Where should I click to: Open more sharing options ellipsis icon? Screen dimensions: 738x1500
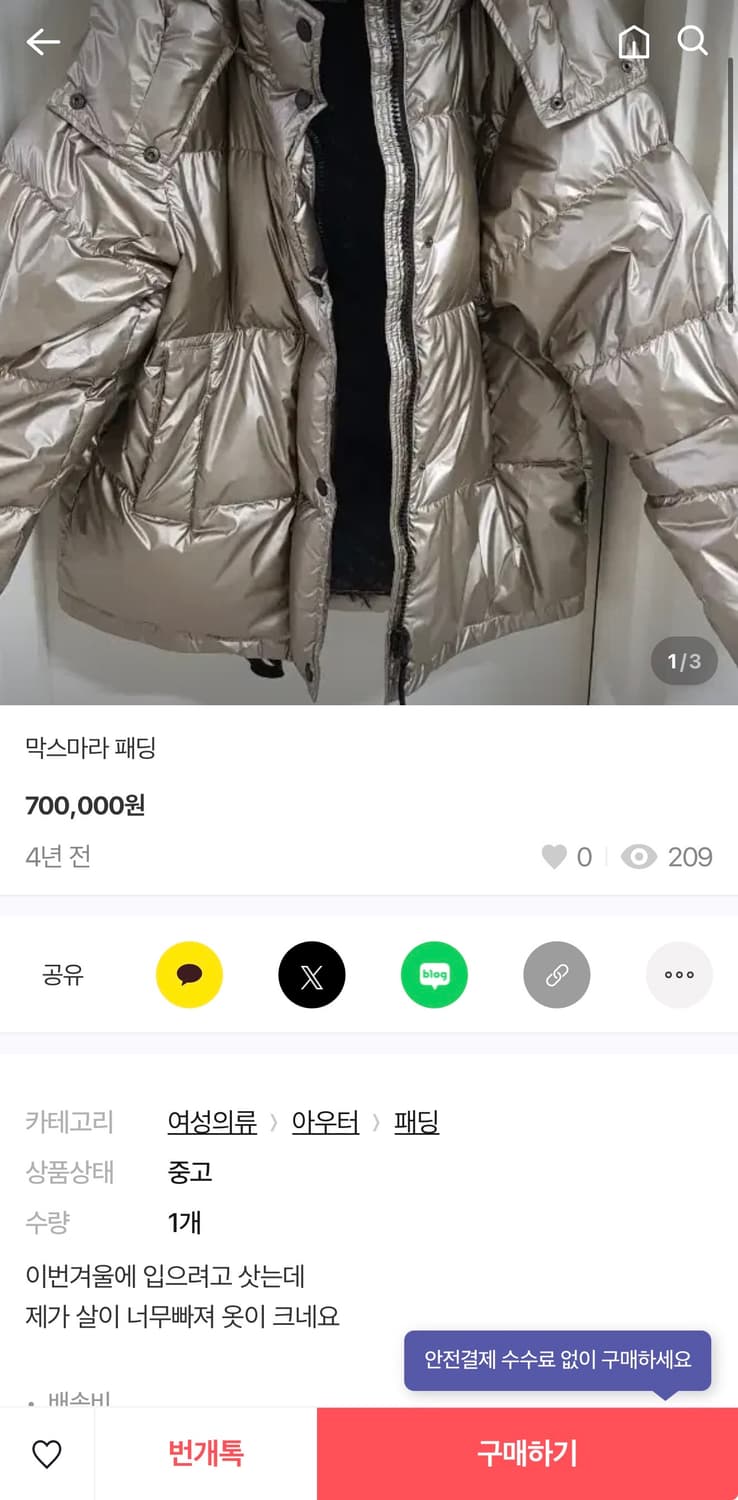pyautogui.click(x=679, y=974)
